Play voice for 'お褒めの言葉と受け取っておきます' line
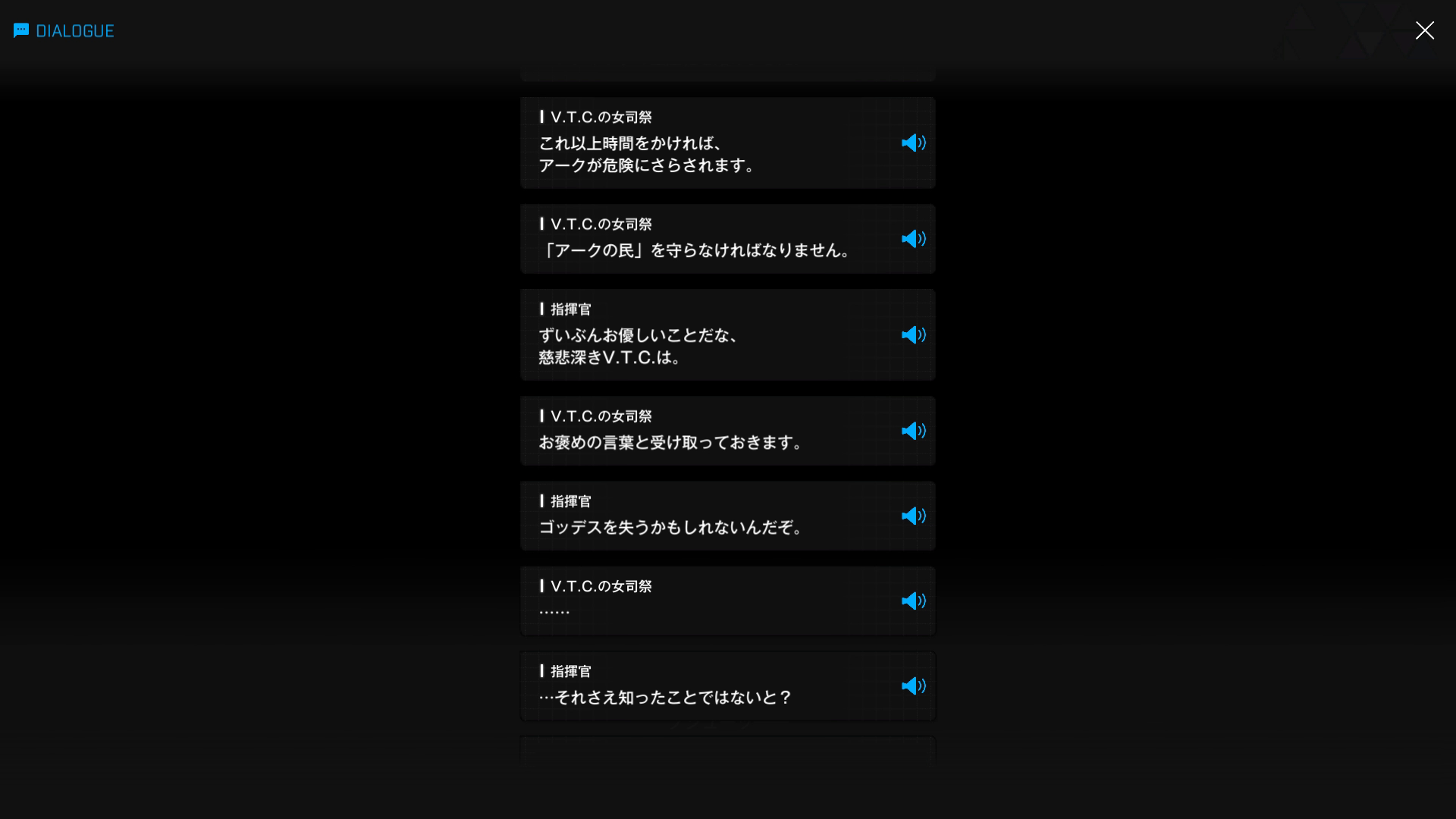 coord(913,431)
